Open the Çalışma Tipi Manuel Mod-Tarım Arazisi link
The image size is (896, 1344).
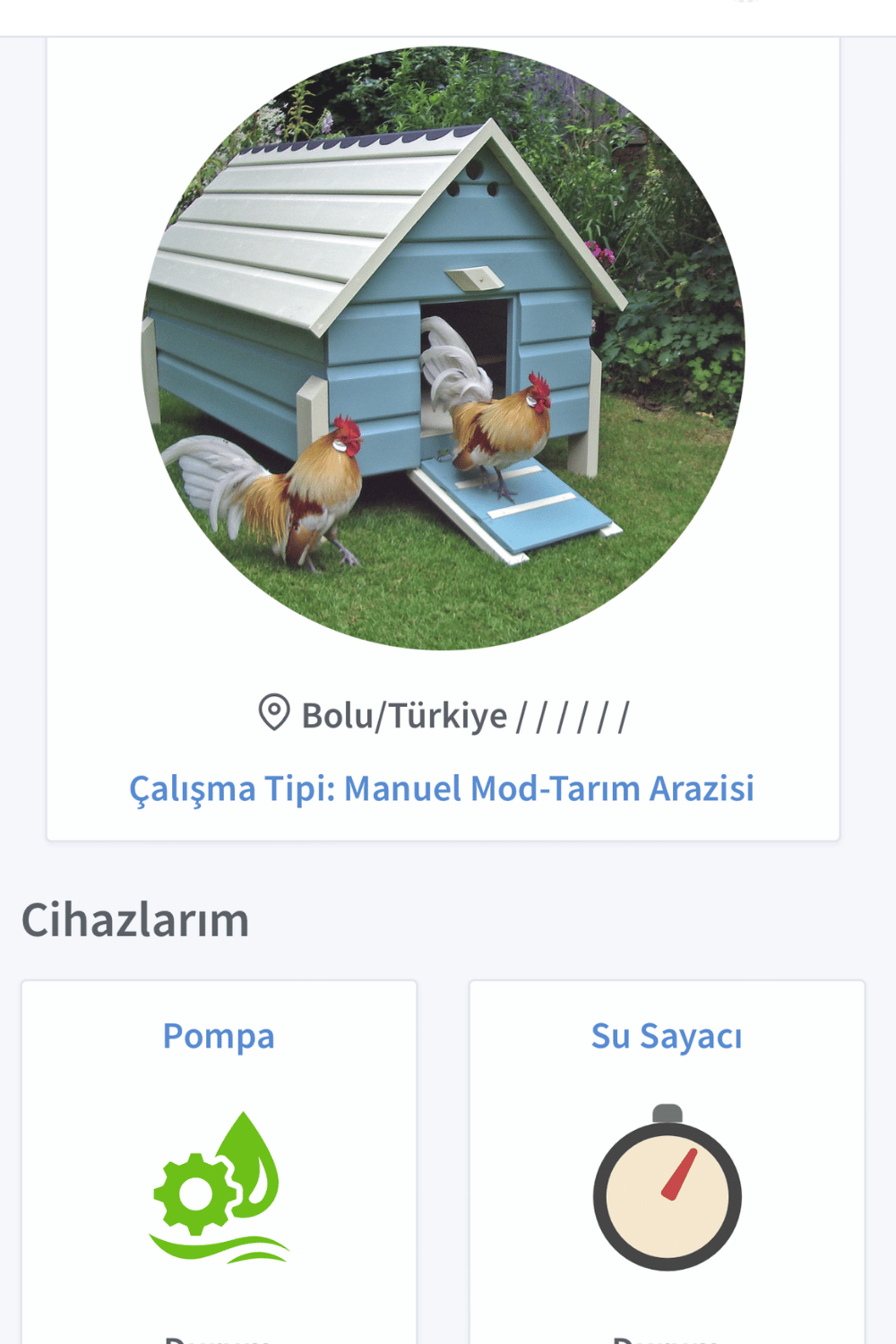tap(443, 788)
